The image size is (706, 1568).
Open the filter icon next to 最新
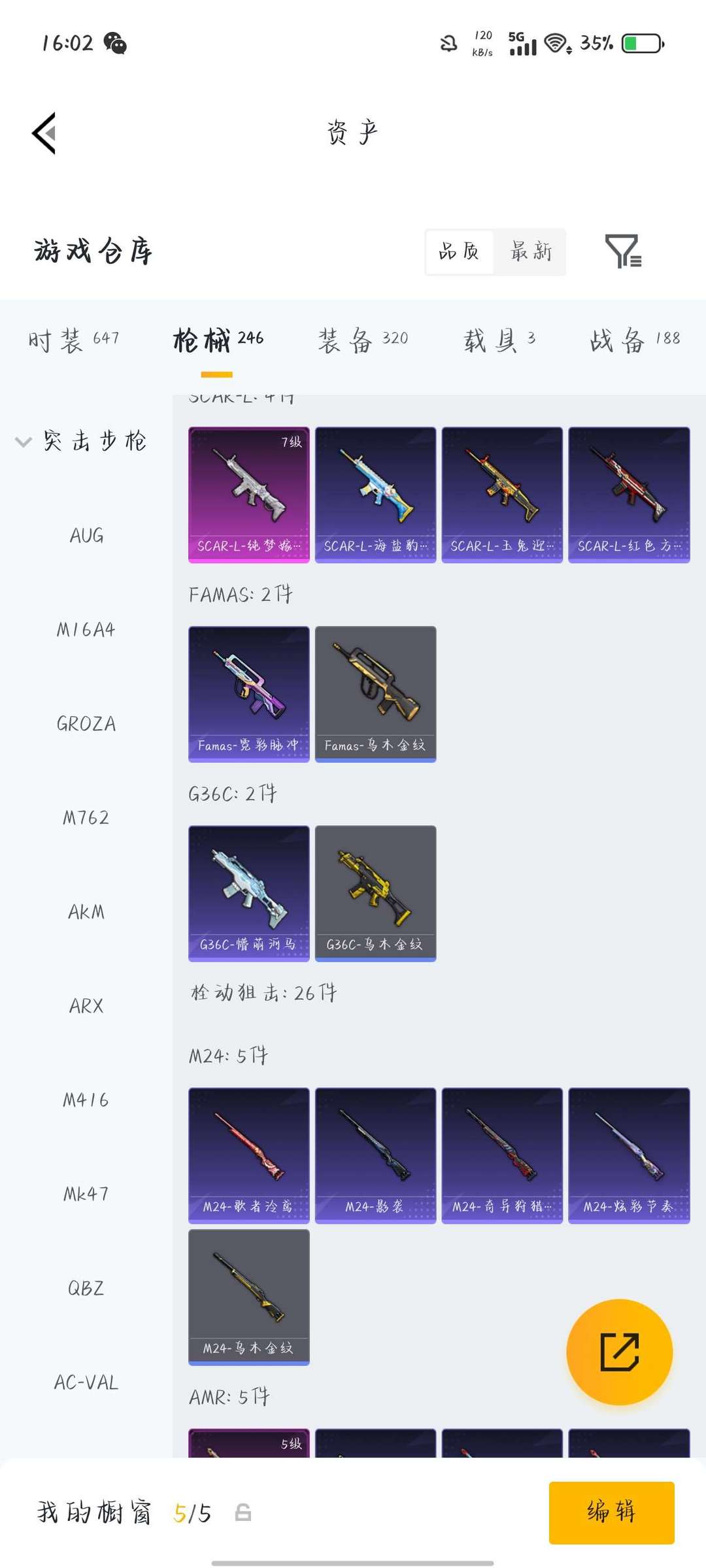pyautogui.click(x=623, y=251)
